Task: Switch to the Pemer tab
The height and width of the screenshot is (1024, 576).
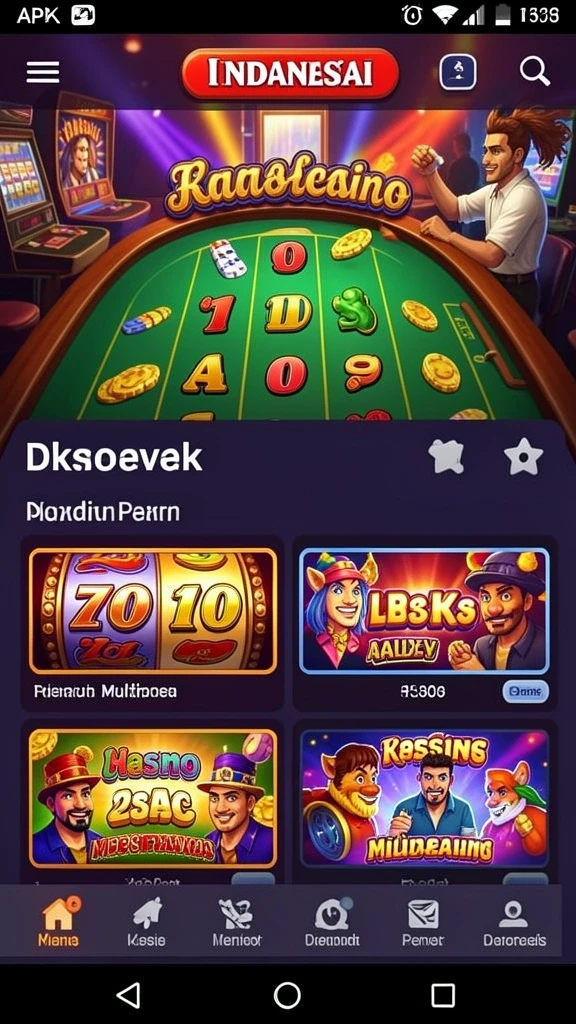Action: pyautogui.click(x=423, y=922)
